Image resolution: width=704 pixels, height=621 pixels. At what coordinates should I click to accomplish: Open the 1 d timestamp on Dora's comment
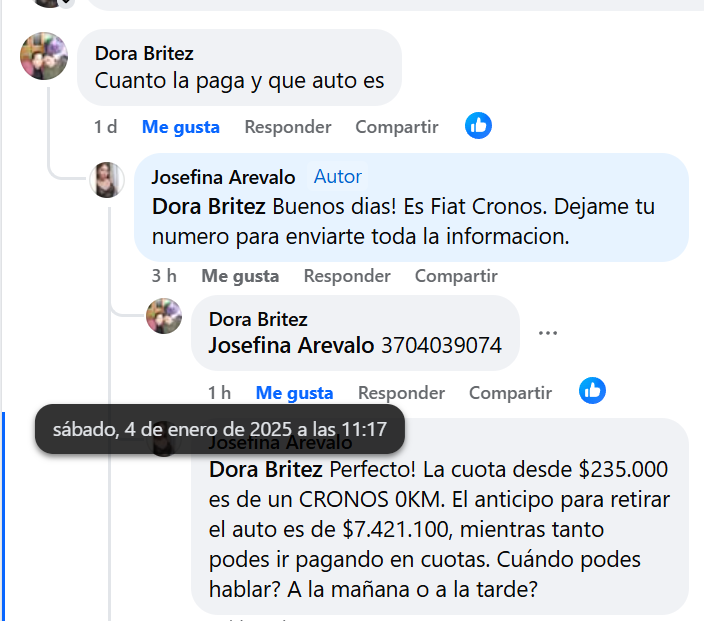[x=105, y=127]
